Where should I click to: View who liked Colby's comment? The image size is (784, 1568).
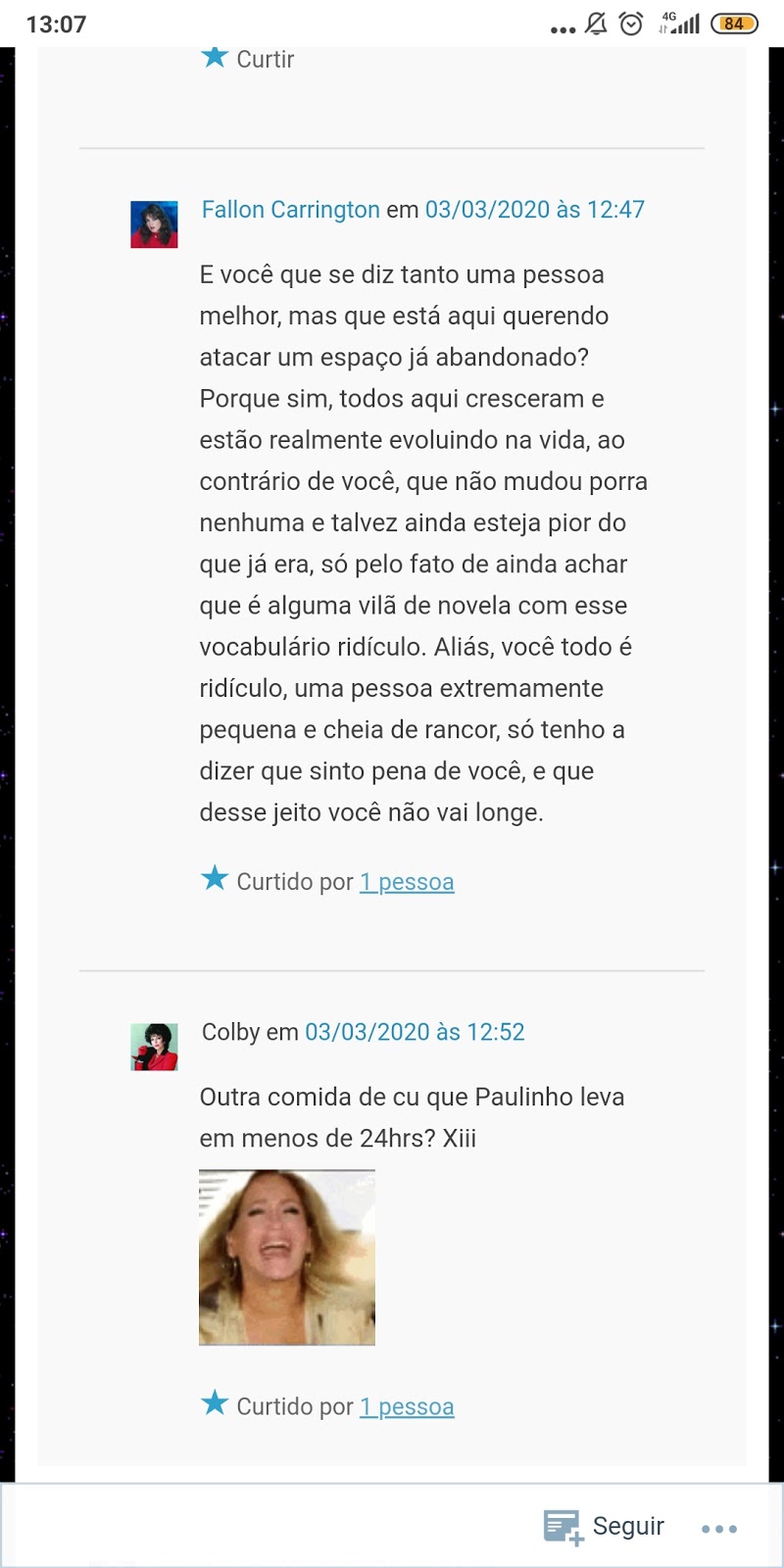(407, 1406)
